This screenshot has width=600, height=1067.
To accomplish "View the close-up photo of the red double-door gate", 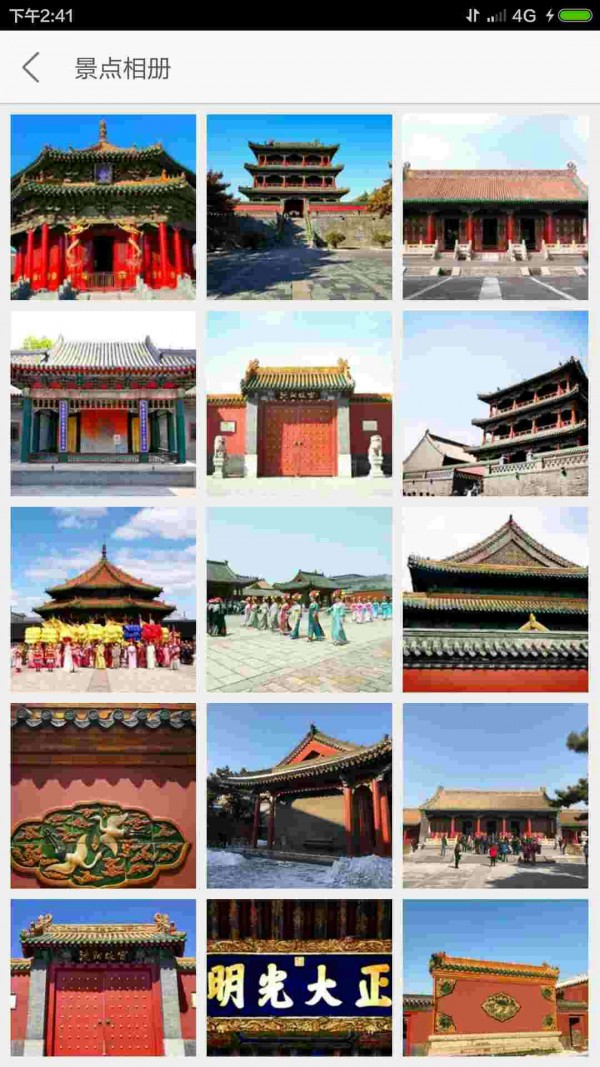I will (x=103, y=977).
